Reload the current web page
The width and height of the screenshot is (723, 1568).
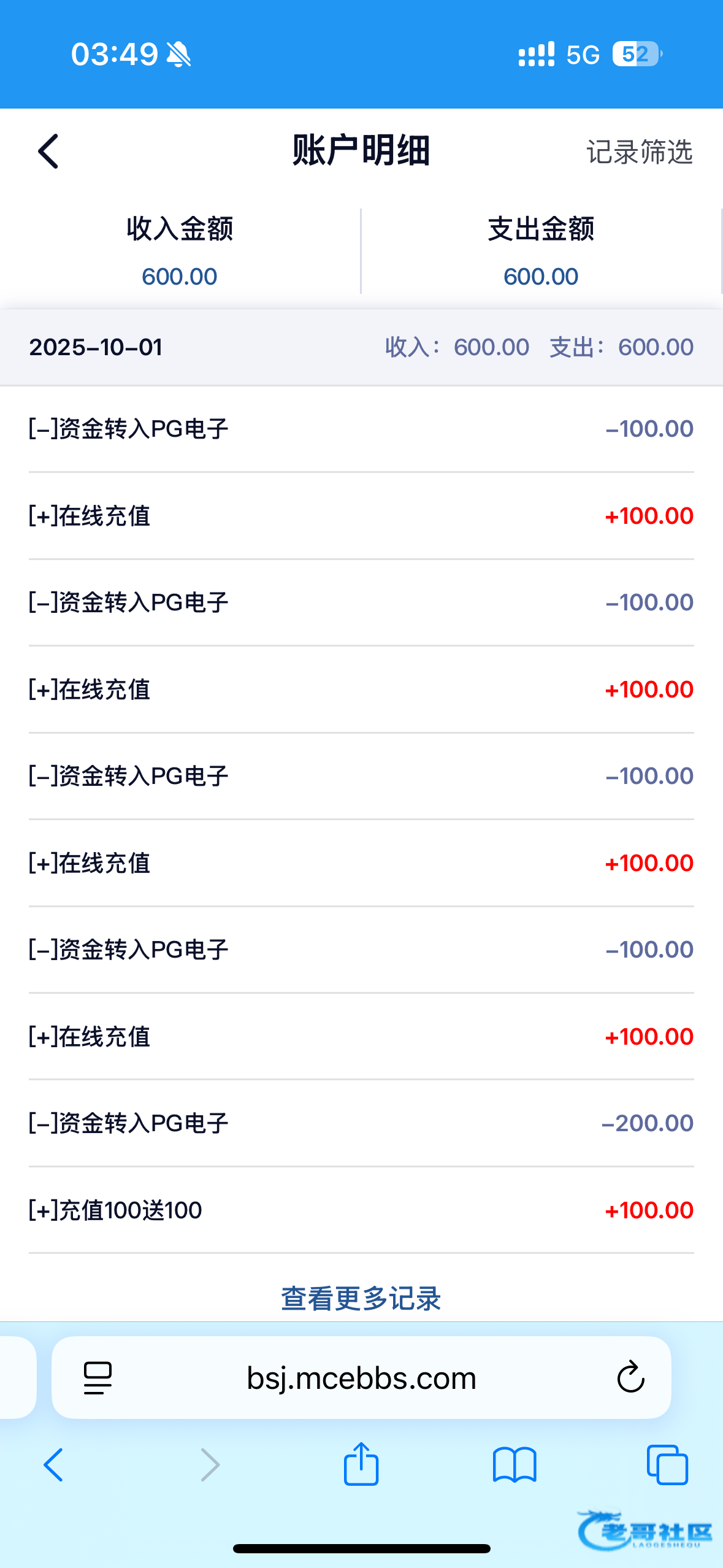[630, 1378]
